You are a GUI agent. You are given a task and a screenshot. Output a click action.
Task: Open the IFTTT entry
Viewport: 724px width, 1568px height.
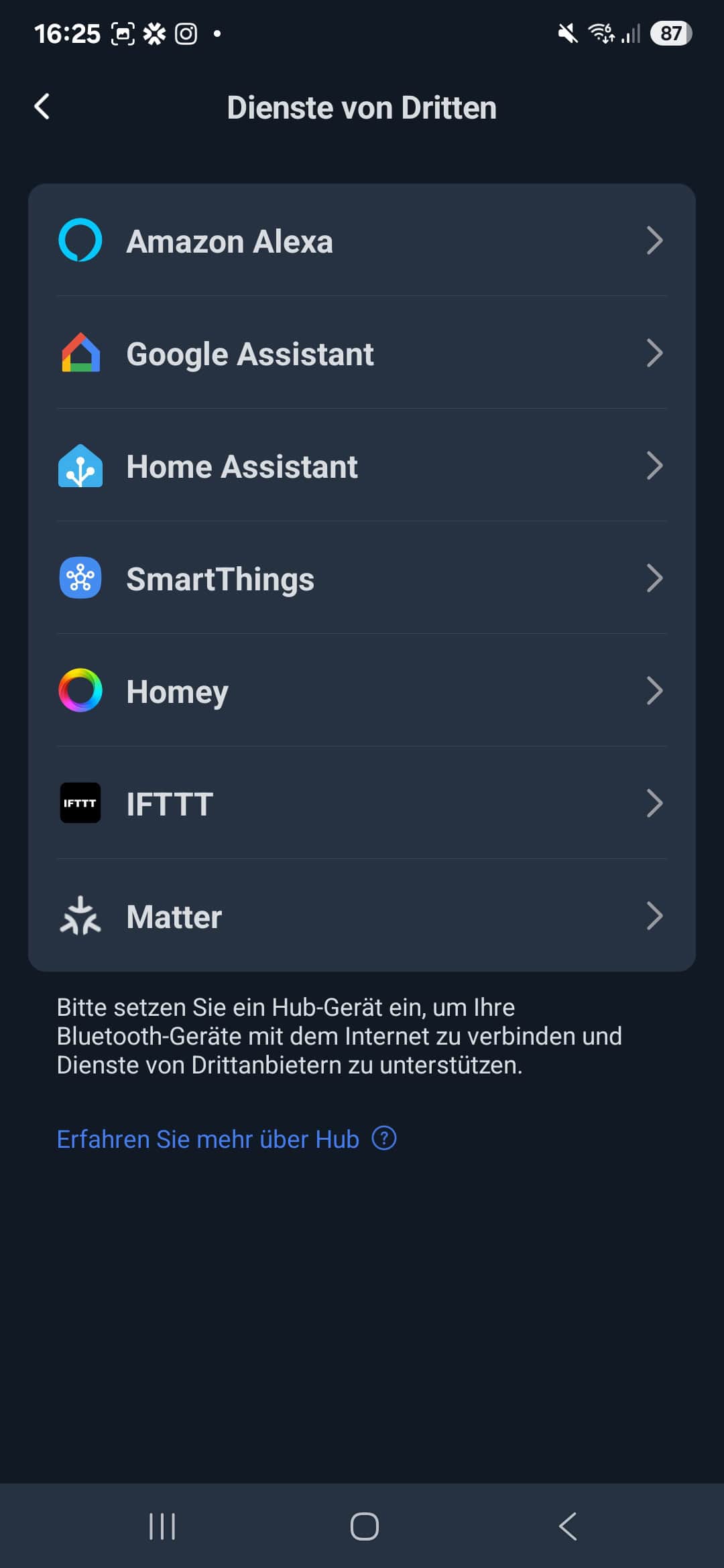tap(362, 803)
